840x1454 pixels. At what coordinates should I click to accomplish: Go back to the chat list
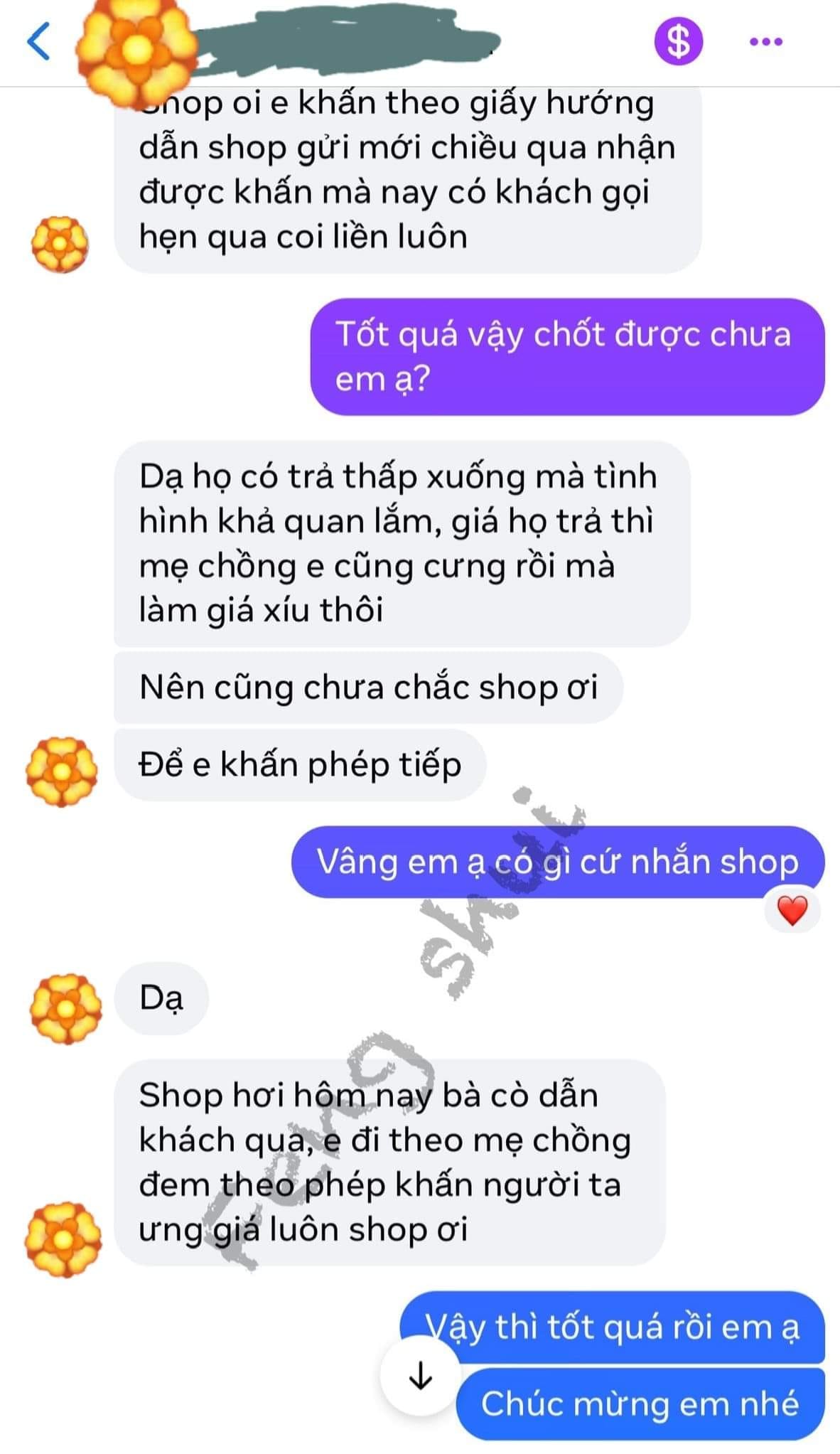click(x=38, y=41)
